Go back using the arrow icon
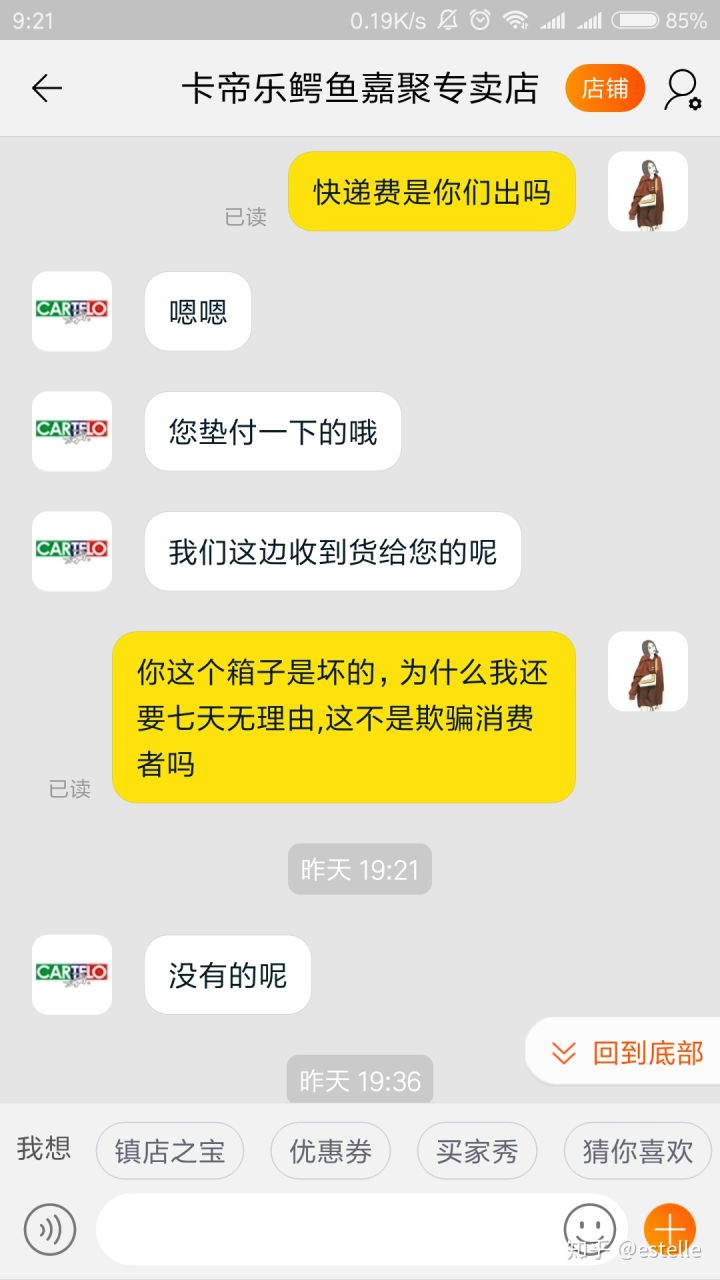This screenshot has height=1280, width=720. [46, 89]
